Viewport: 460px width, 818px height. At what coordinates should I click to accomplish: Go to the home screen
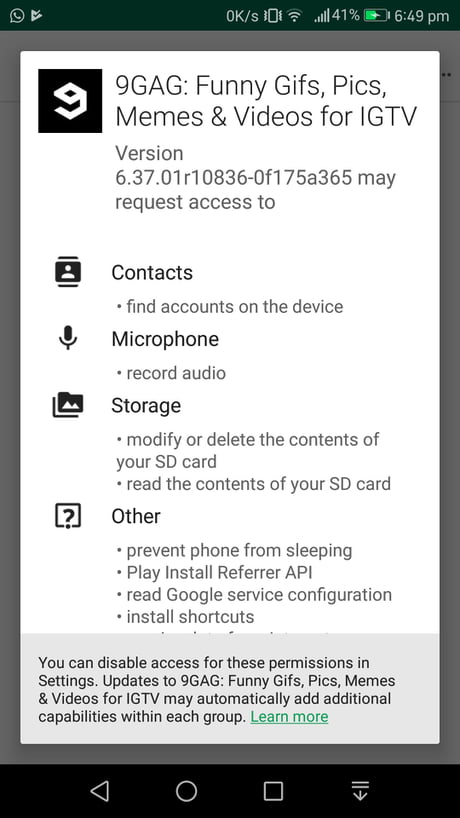click(186, 791)
